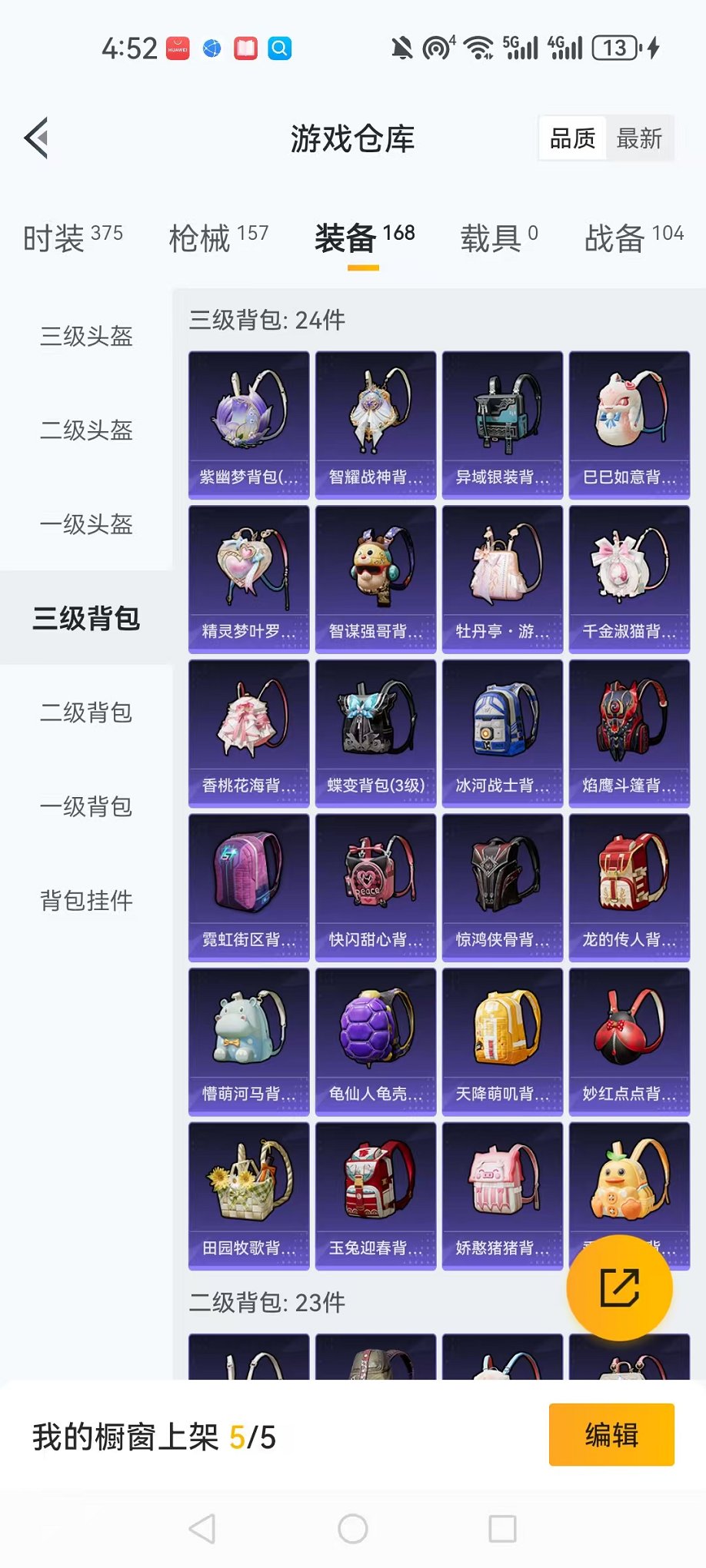Switch to the 载具 tab
The height and width of the screenshot is (1568, 706).
[498, 238]
